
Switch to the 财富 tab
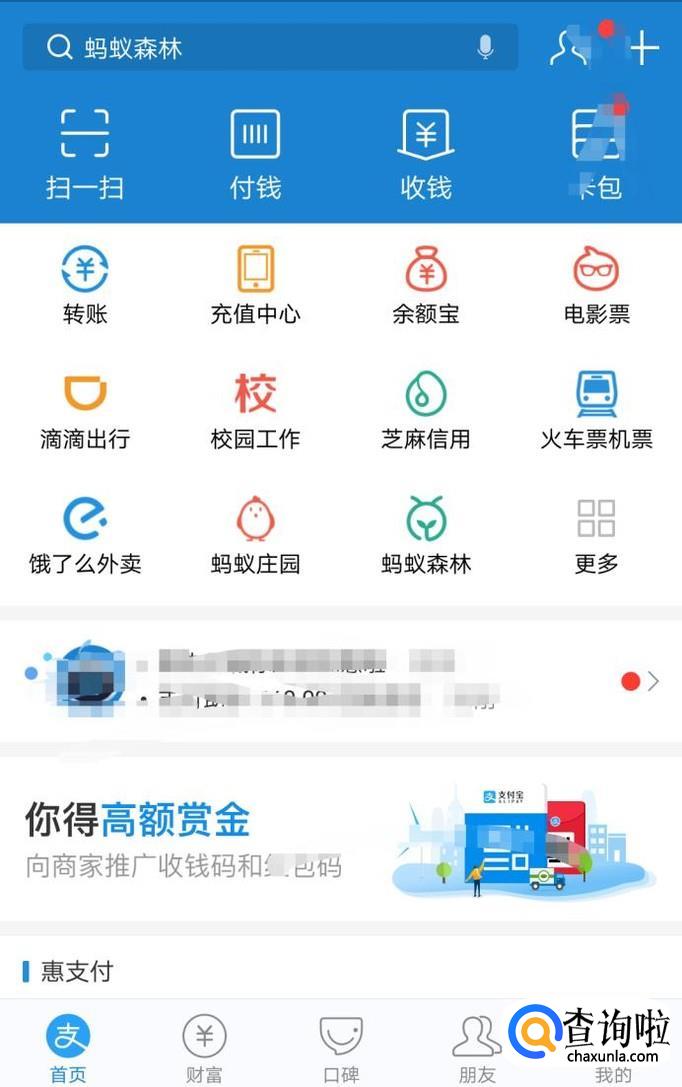204,1049
